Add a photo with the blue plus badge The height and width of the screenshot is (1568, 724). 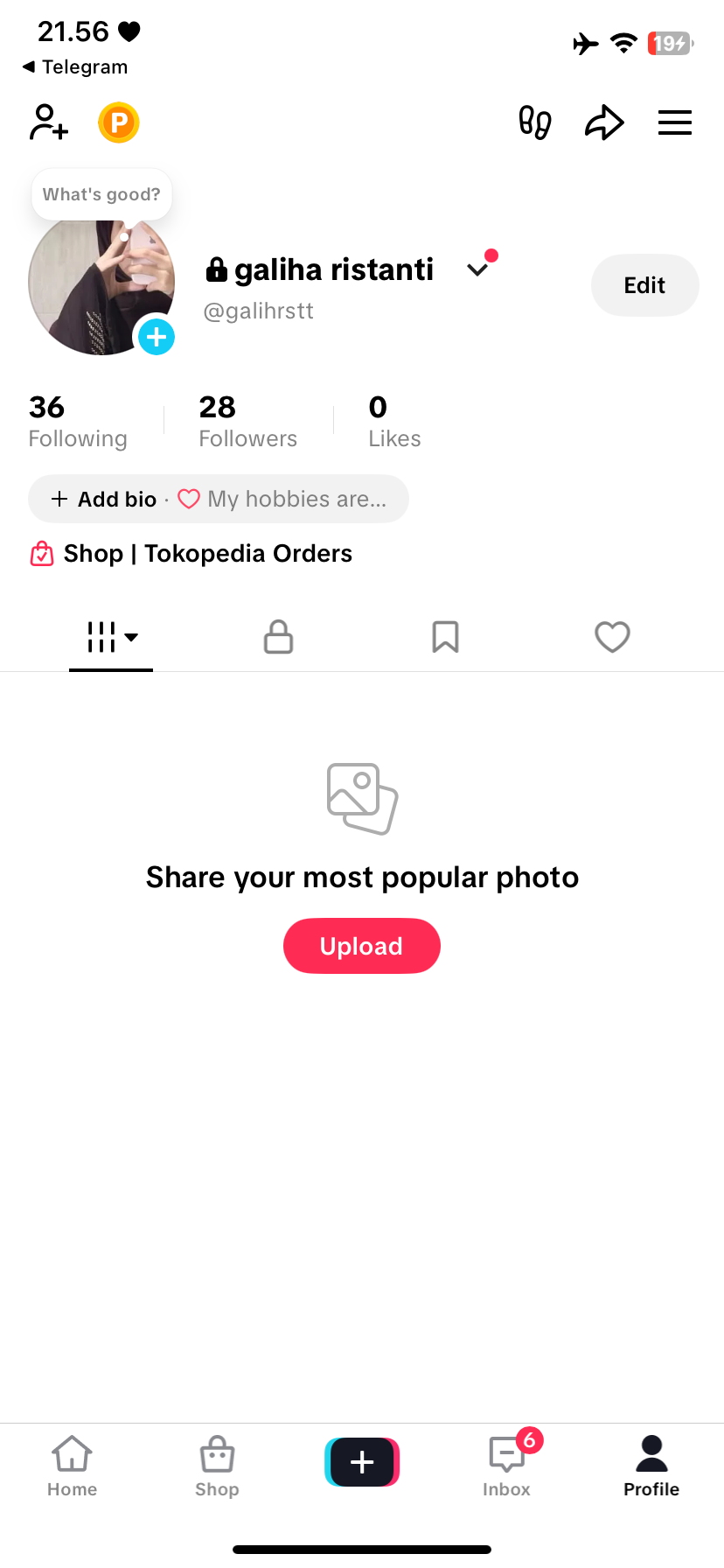[157, 337]
